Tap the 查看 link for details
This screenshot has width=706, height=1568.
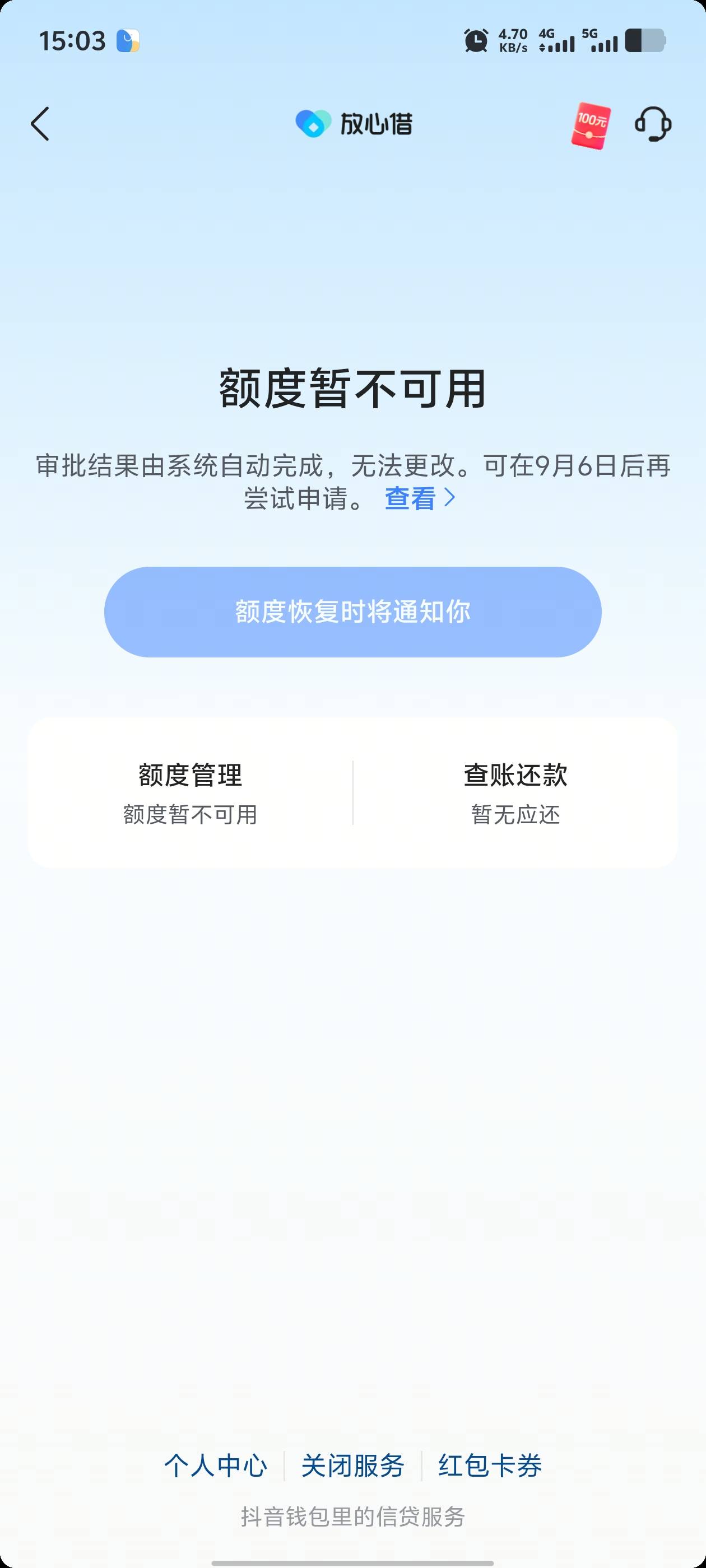click(x=420, y=498)
